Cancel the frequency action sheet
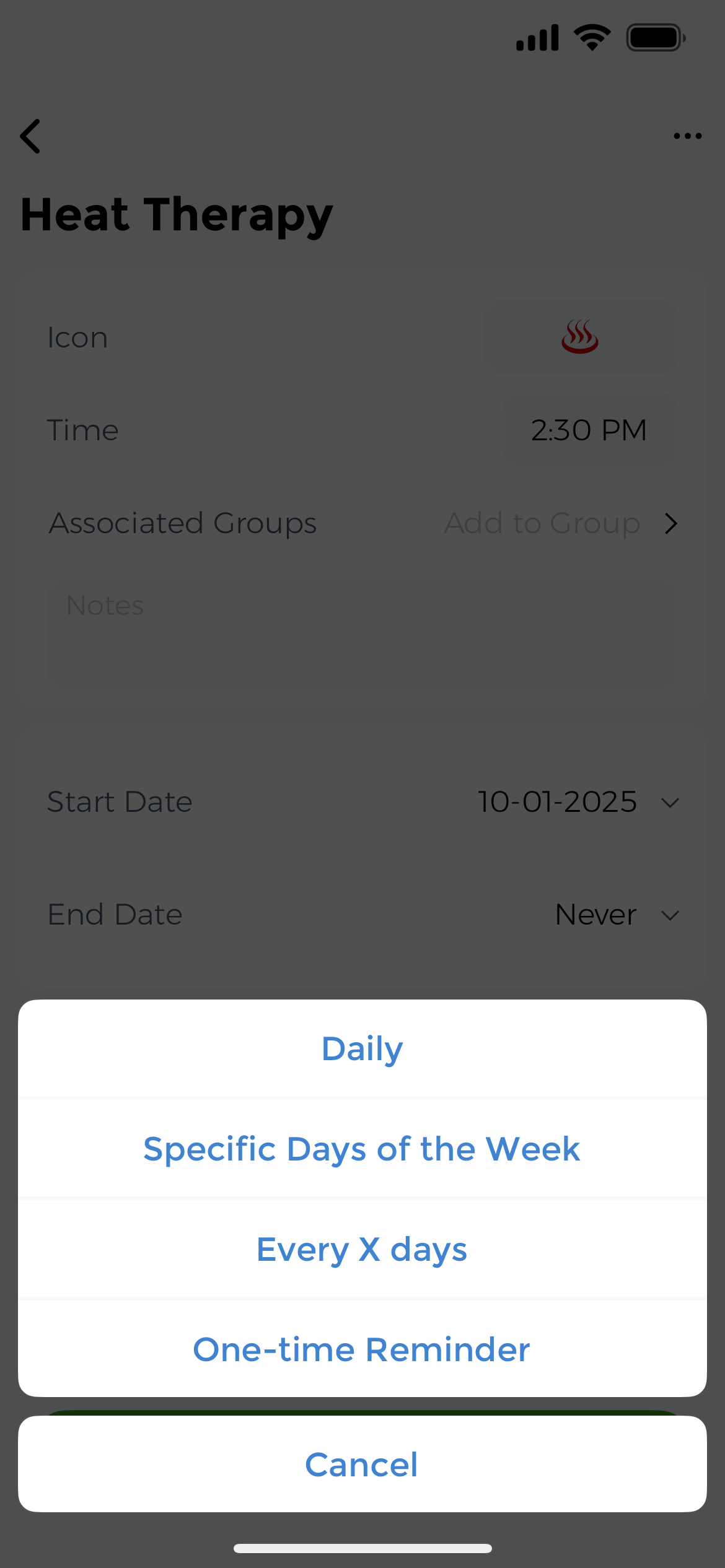This screenshot has height=1568, width=725. (x=362, y=1465)
